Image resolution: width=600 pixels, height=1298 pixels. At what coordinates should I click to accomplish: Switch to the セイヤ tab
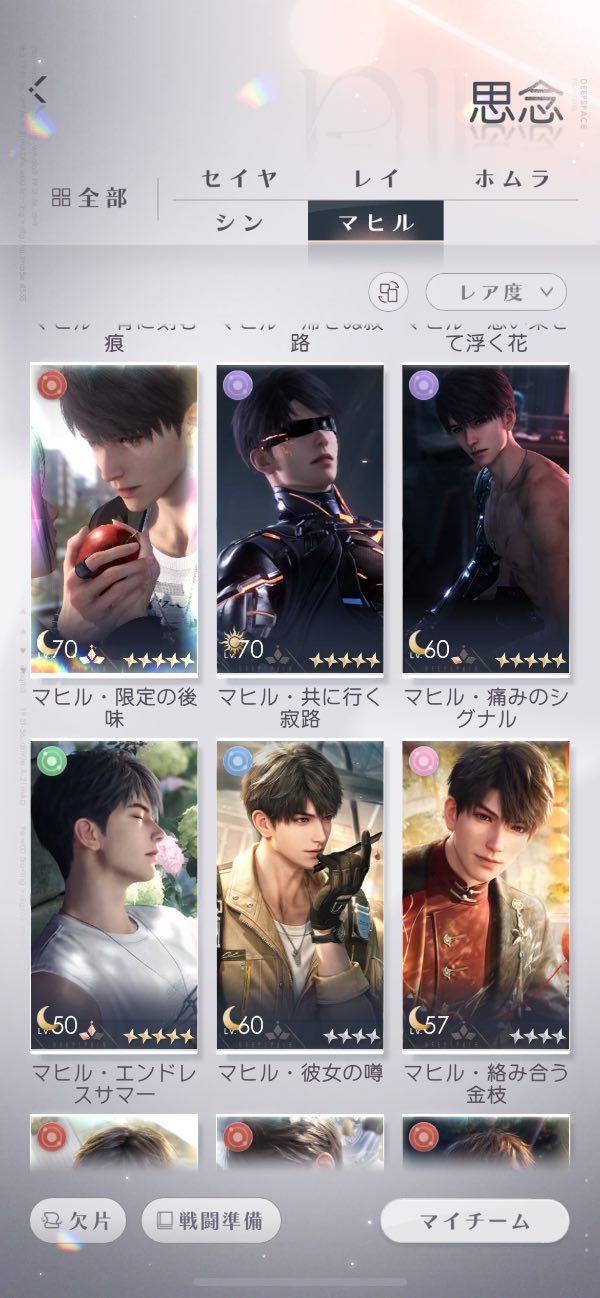coord(239,178)
